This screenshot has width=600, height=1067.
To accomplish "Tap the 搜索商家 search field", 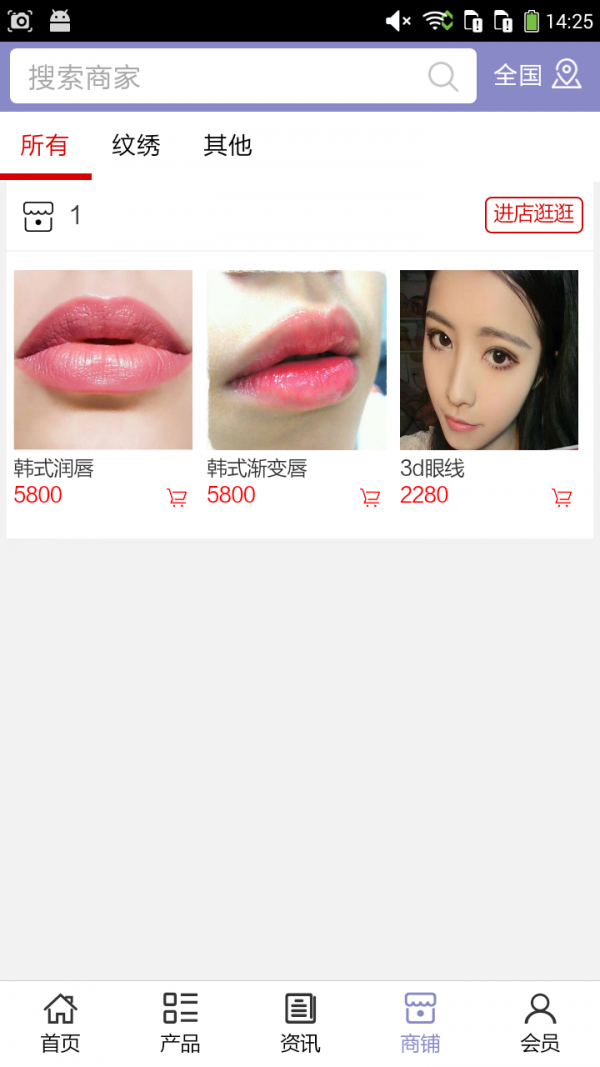I will [220, 77].
